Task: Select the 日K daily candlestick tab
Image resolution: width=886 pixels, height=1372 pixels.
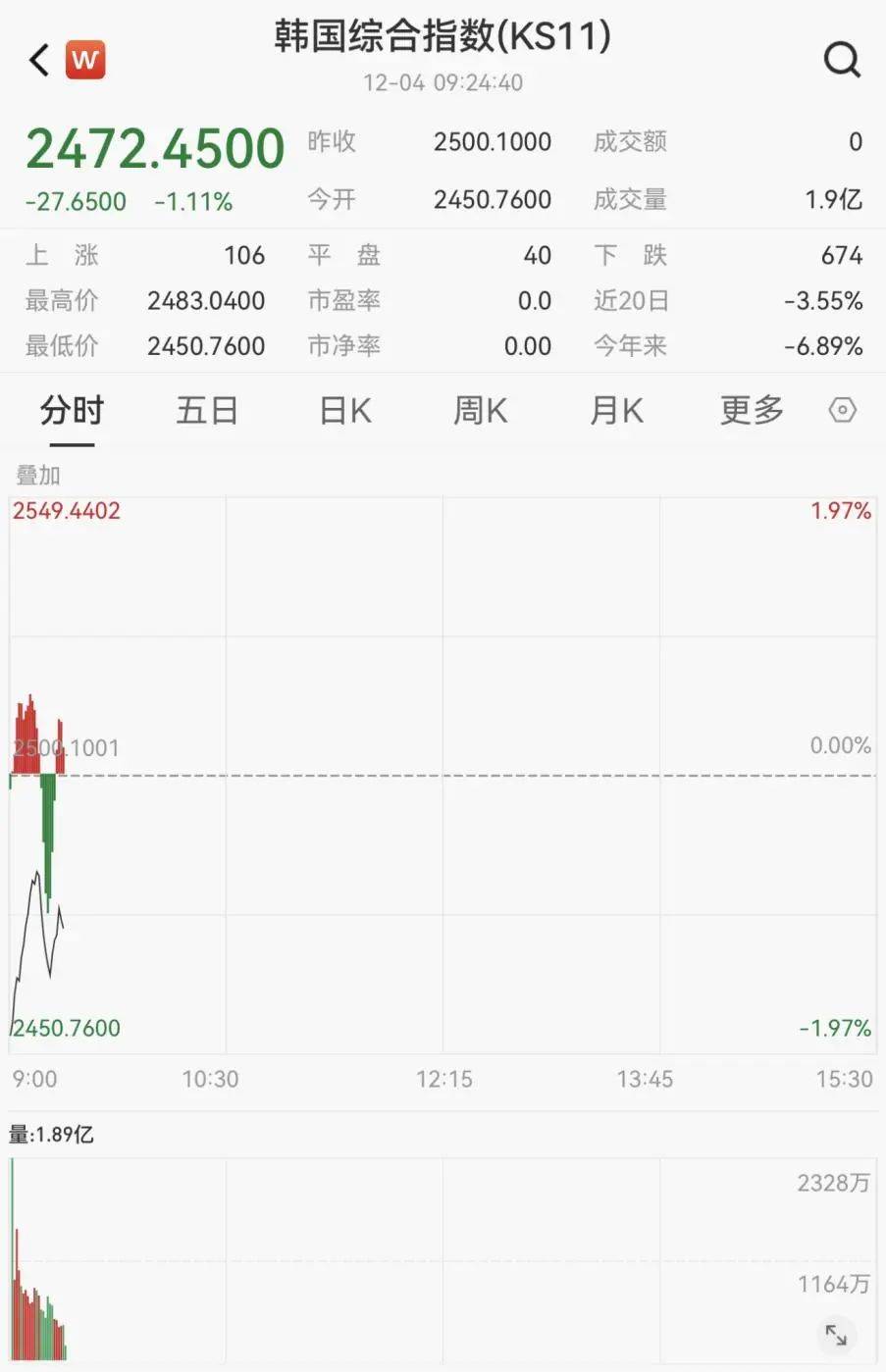Action: click(343, 410)
